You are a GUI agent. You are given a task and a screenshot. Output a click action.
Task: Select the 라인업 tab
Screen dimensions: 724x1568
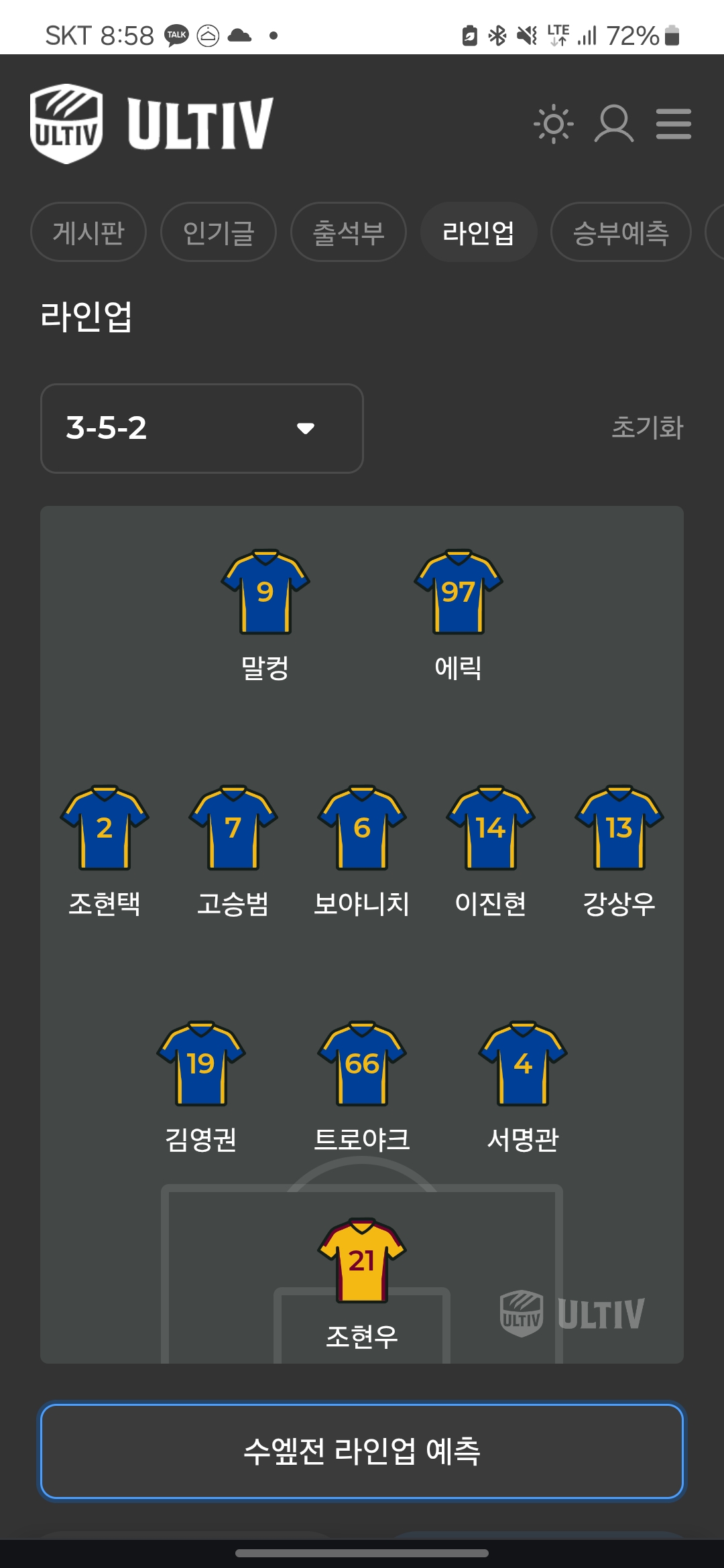click(479, 233)
